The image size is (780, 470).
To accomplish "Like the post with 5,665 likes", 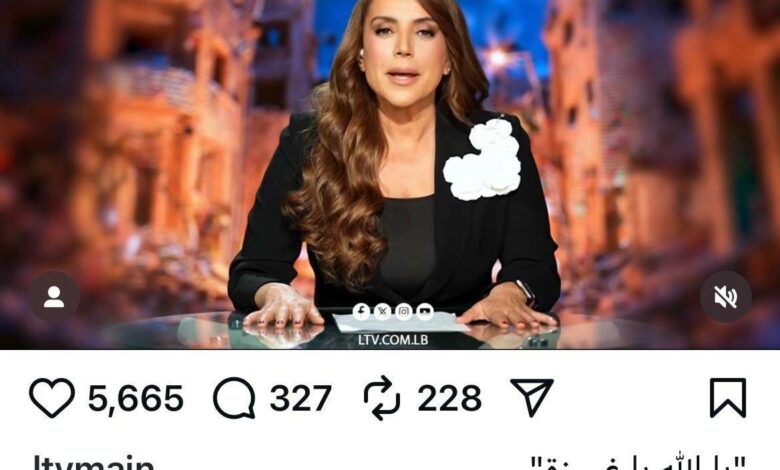I will [51, 399].
